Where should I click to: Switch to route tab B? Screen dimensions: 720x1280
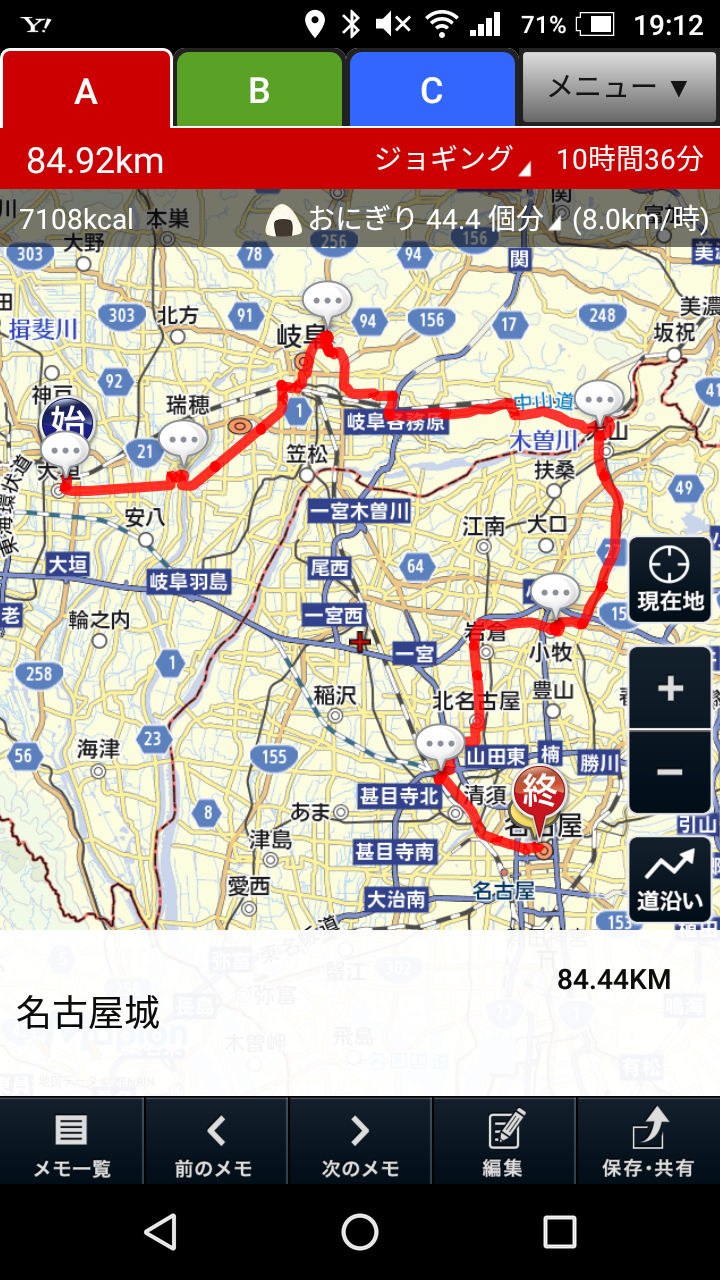coord(259,90)
